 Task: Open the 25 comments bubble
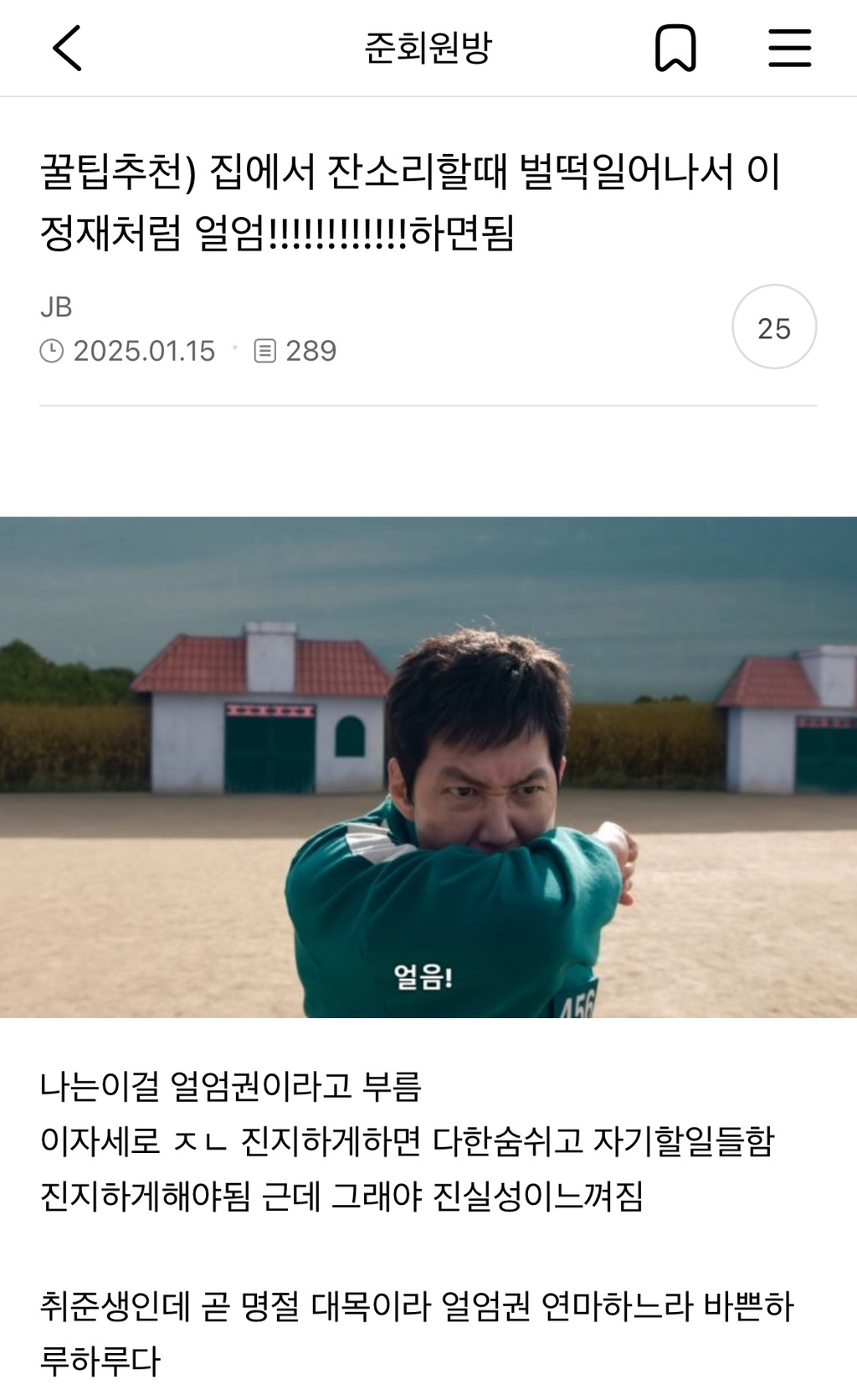pyautogui.click(x=773, y=327)
